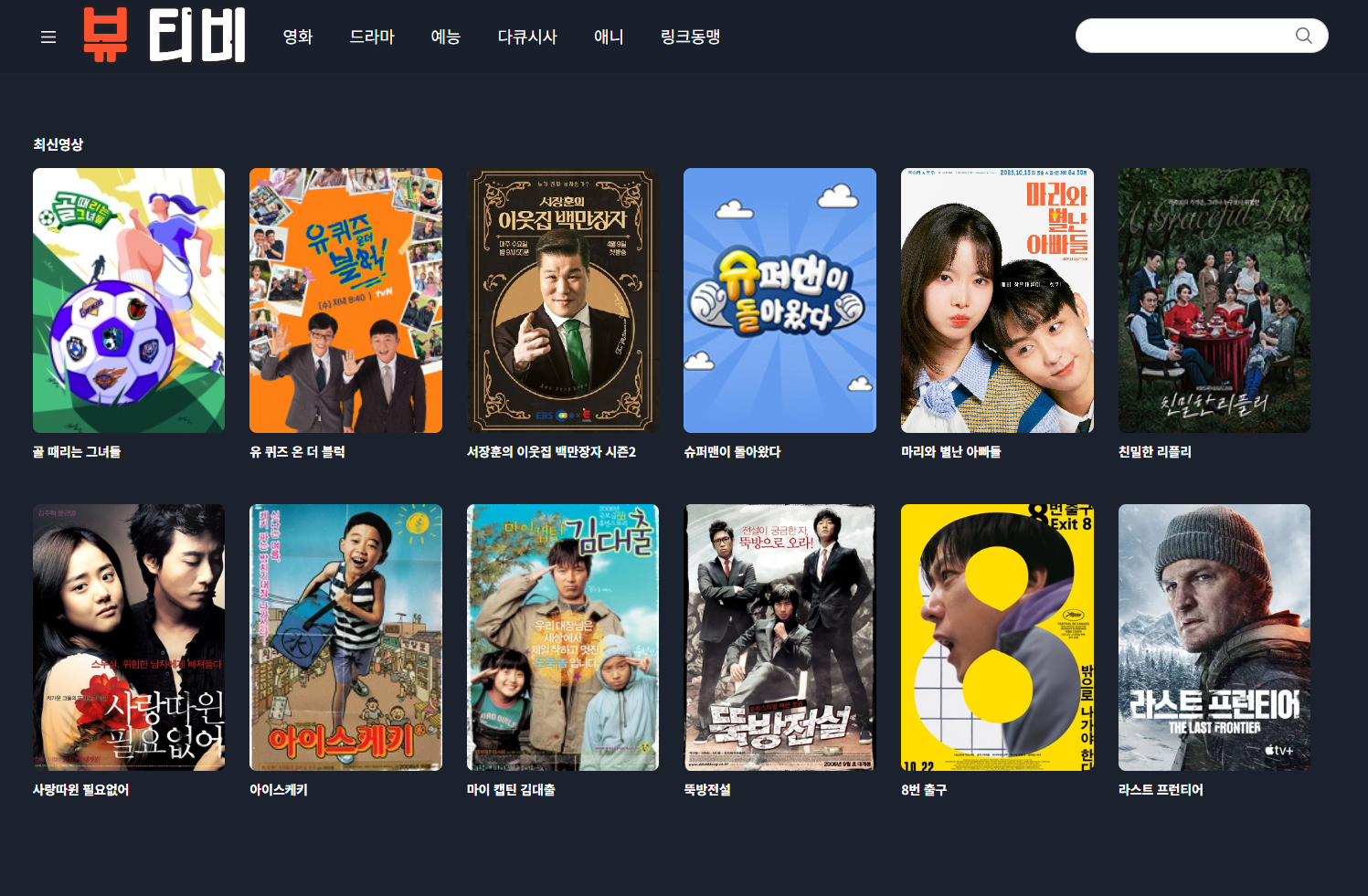The height and width of the screenshot is (896, 1368).
Task: Tap the search magnifier icon
Action: click(x=1303, y=36)
